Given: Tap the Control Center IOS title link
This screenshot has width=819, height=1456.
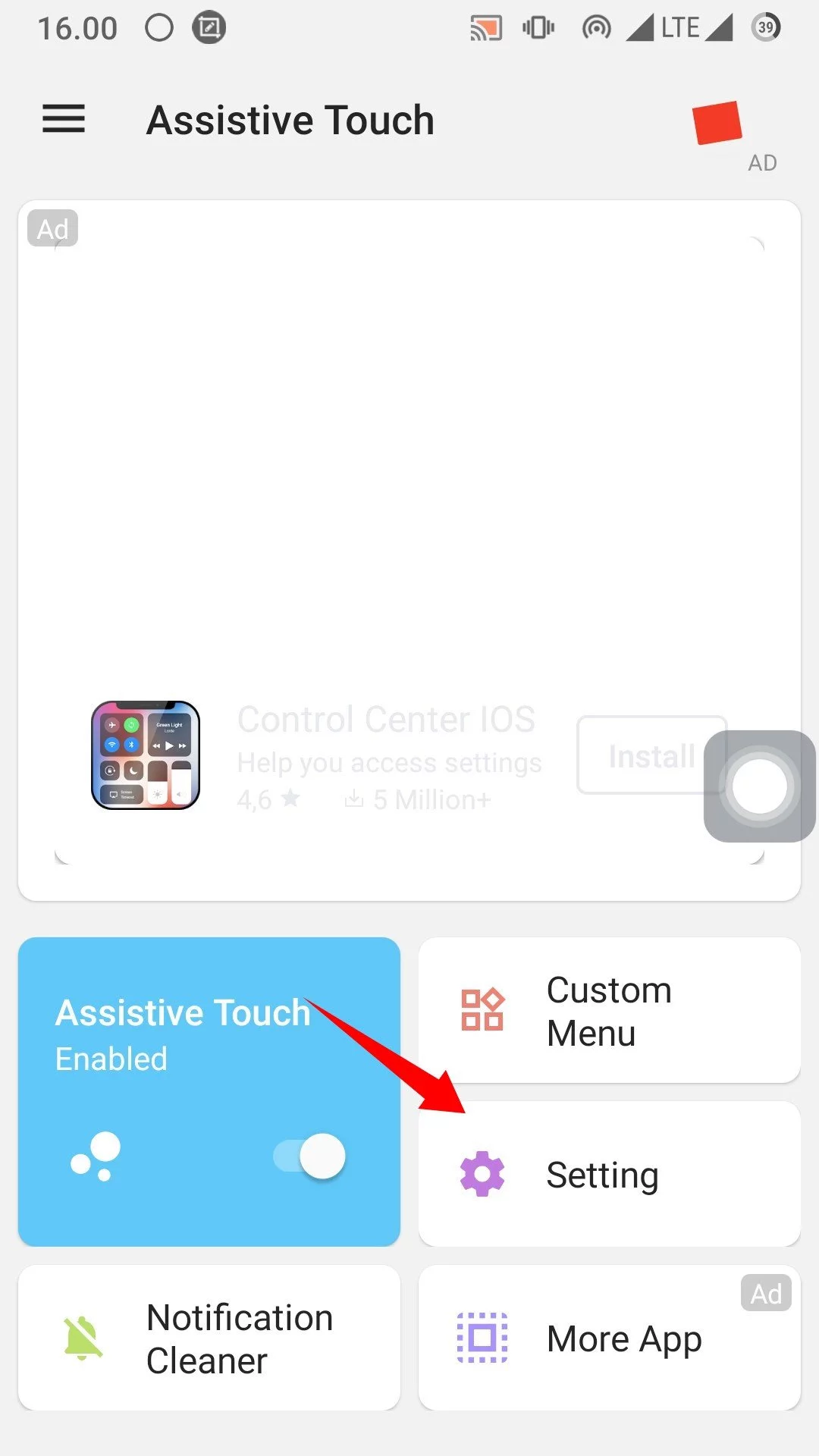Looking at the screenshot, I should coord(386,718).
